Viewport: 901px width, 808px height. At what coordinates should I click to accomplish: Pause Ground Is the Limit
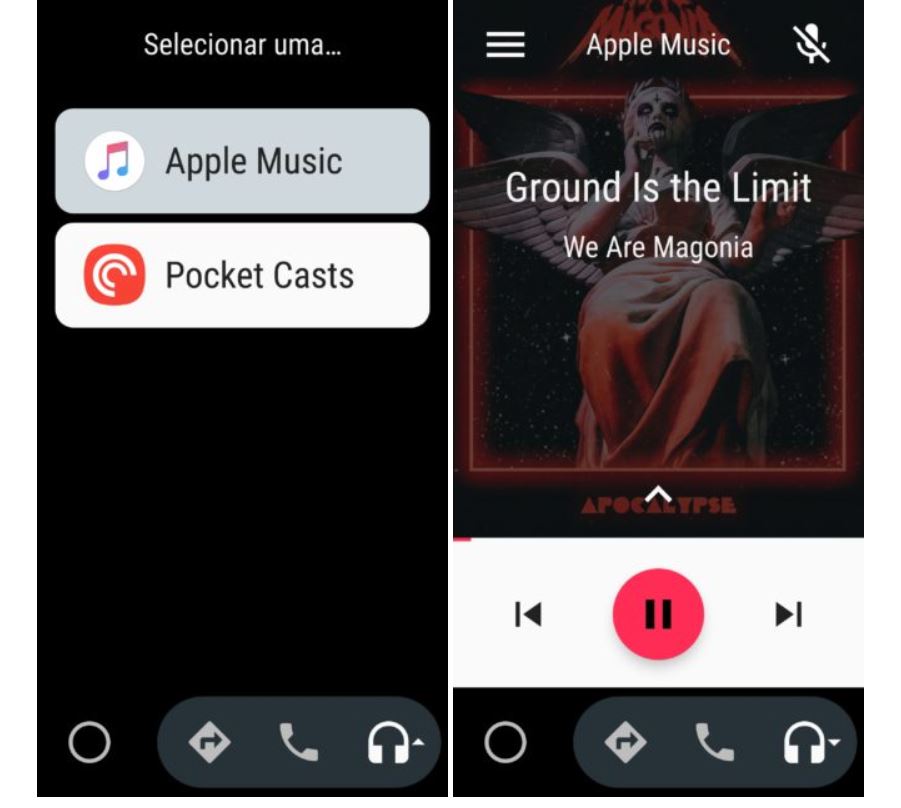(x=658, y=614)
